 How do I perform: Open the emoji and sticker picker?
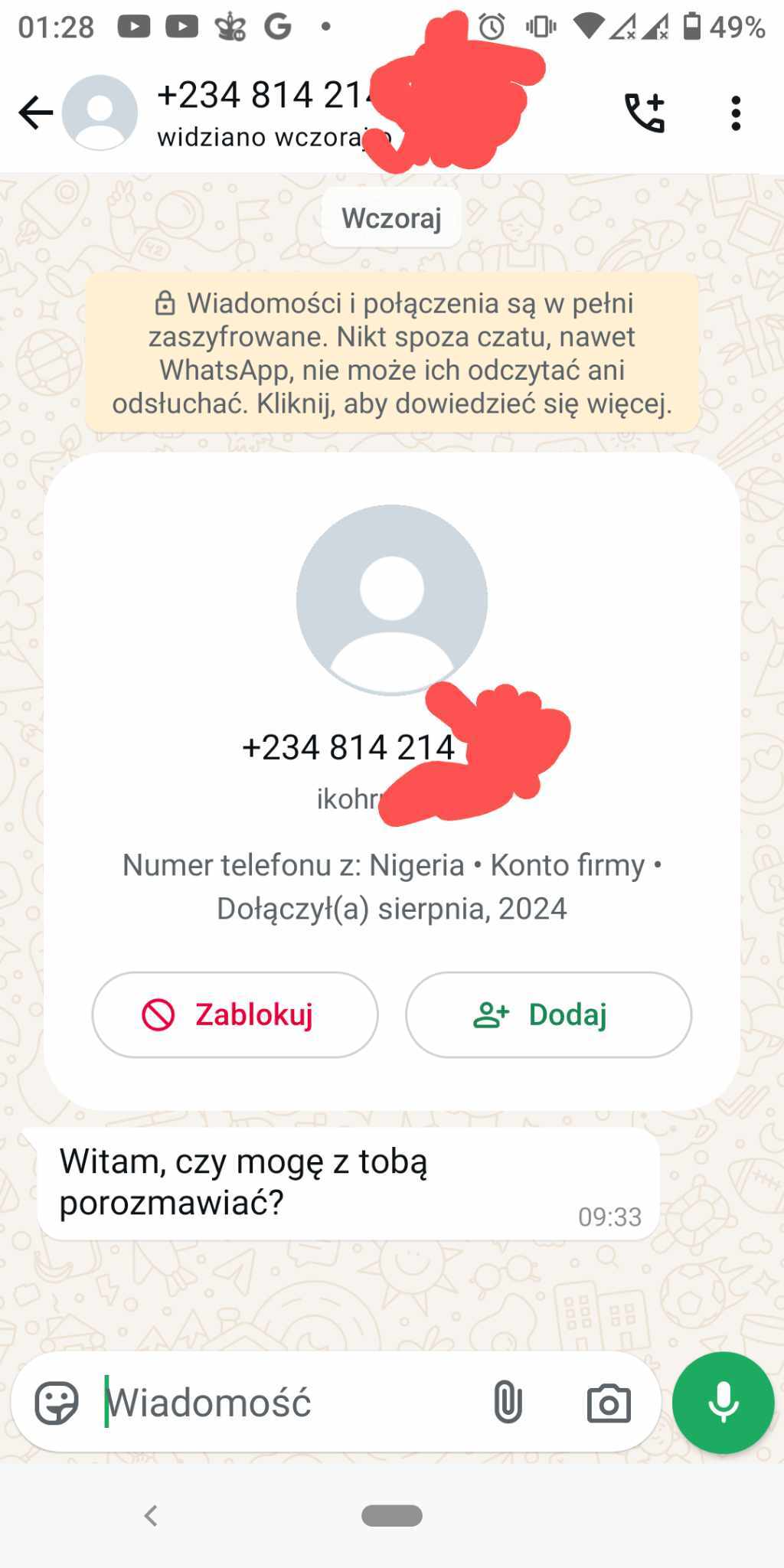click(57, 1403)
